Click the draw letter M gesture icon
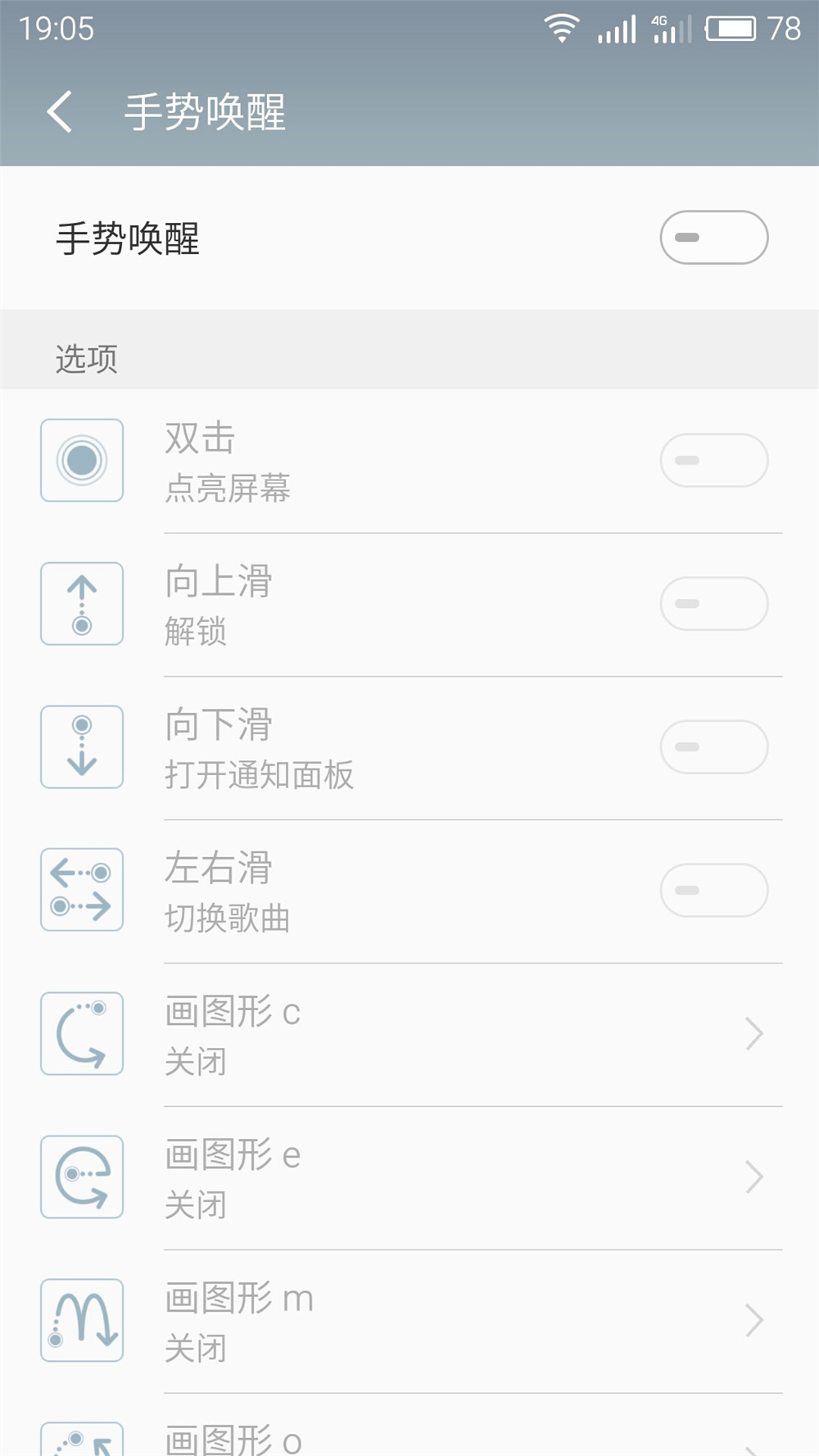The height and width of the screenshot is (1456, 819). coord(81,1320)
